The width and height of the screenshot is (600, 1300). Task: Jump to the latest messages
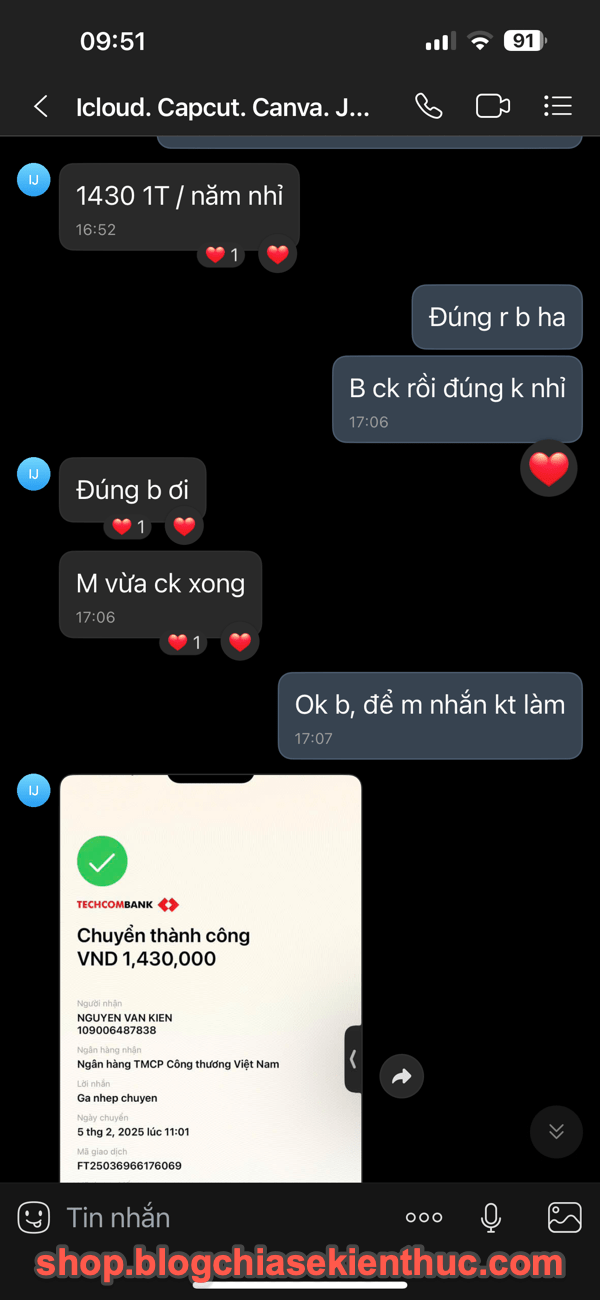556,1132
